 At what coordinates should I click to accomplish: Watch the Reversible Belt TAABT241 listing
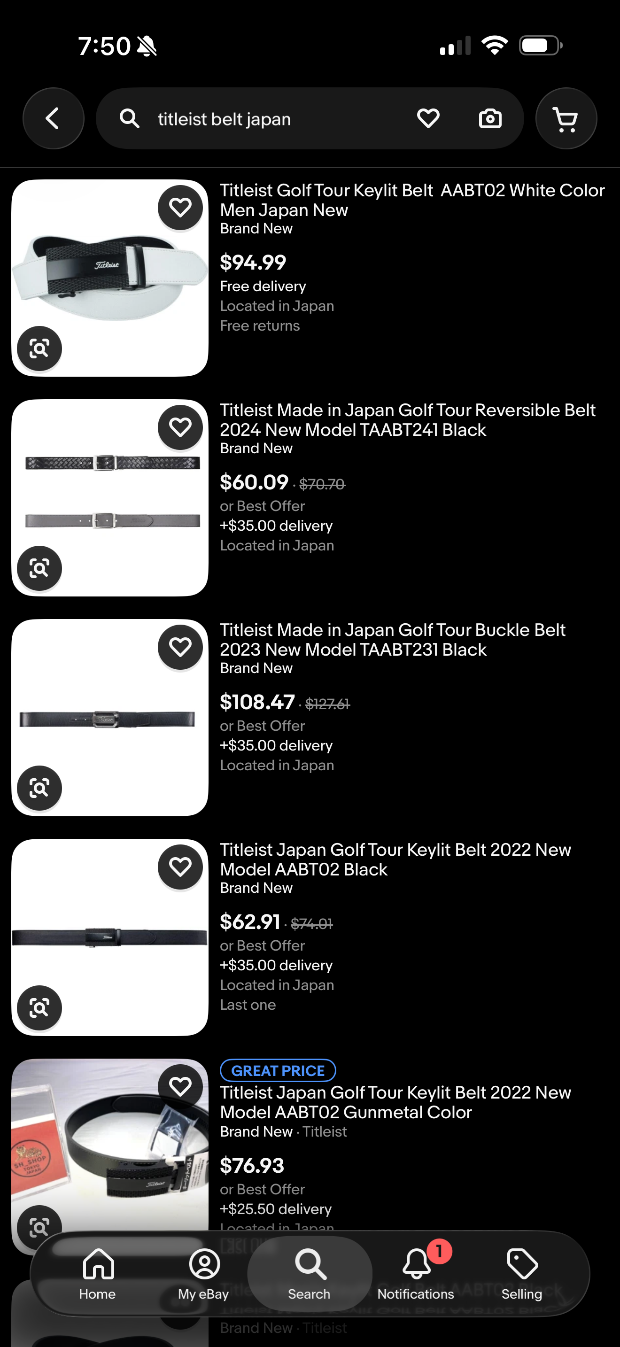pyautogui.click(x=180, y=427)
